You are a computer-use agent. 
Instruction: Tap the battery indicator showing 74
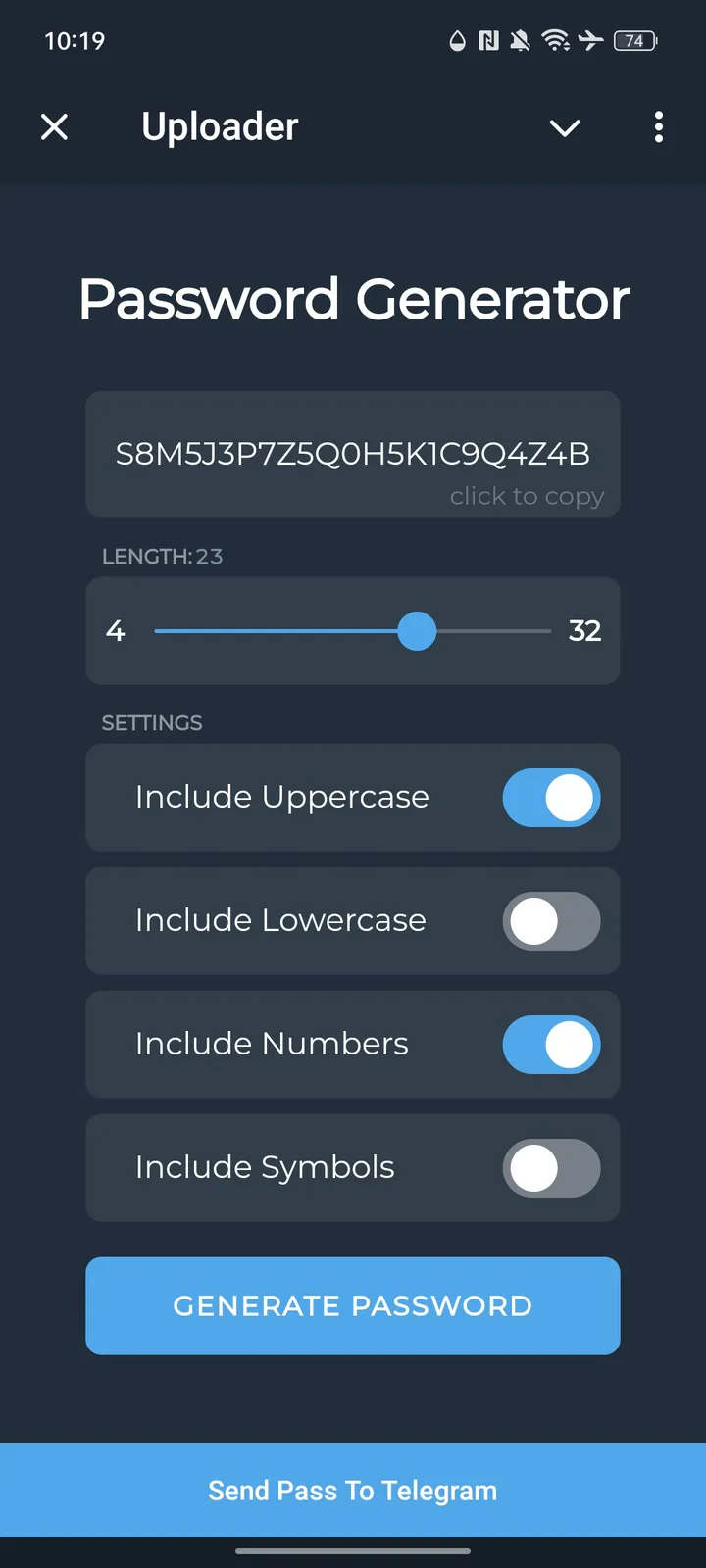point(634,41)
